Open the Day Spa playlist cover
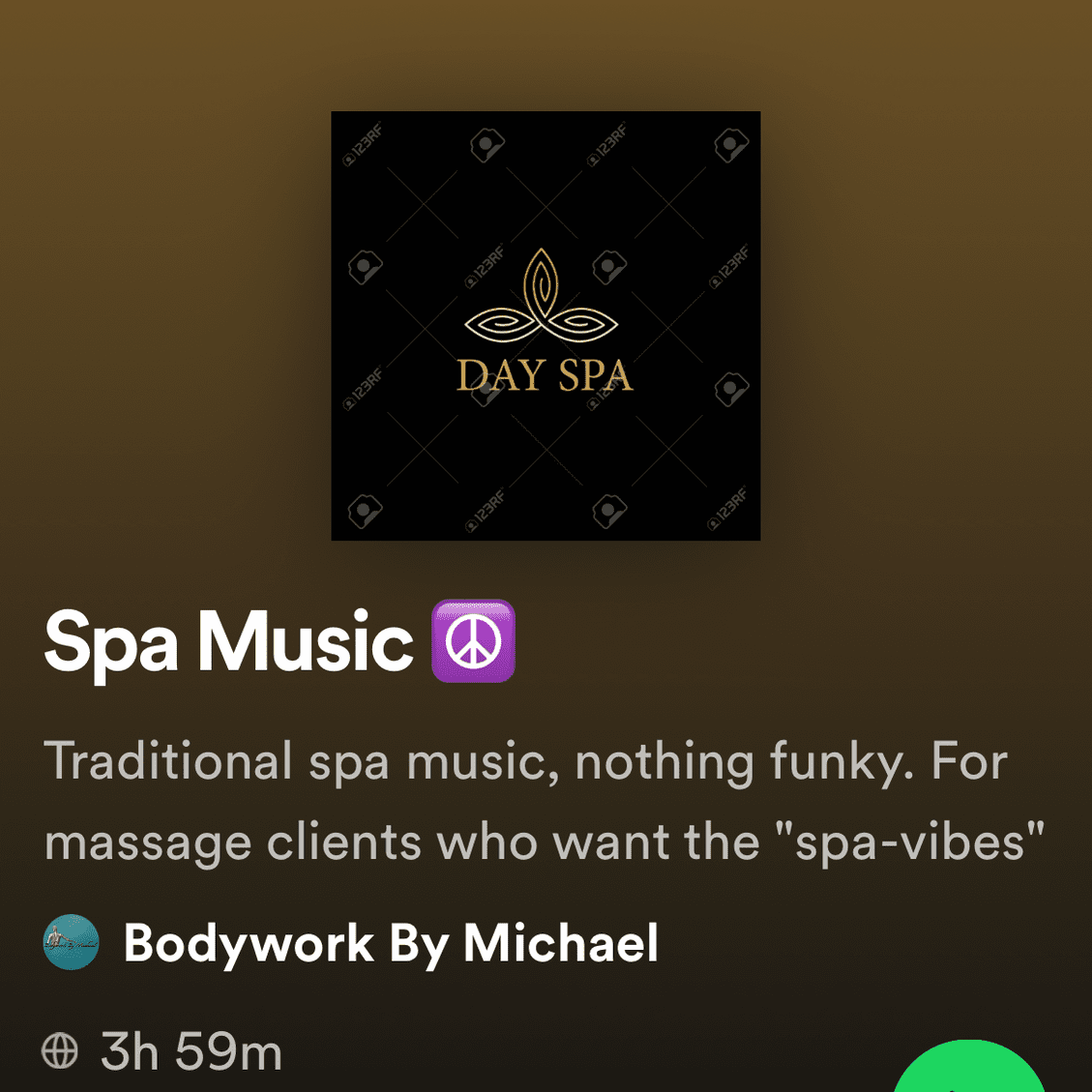Image resolution: width=1092 pixels, height=1092 pixels. pos(546,326)
